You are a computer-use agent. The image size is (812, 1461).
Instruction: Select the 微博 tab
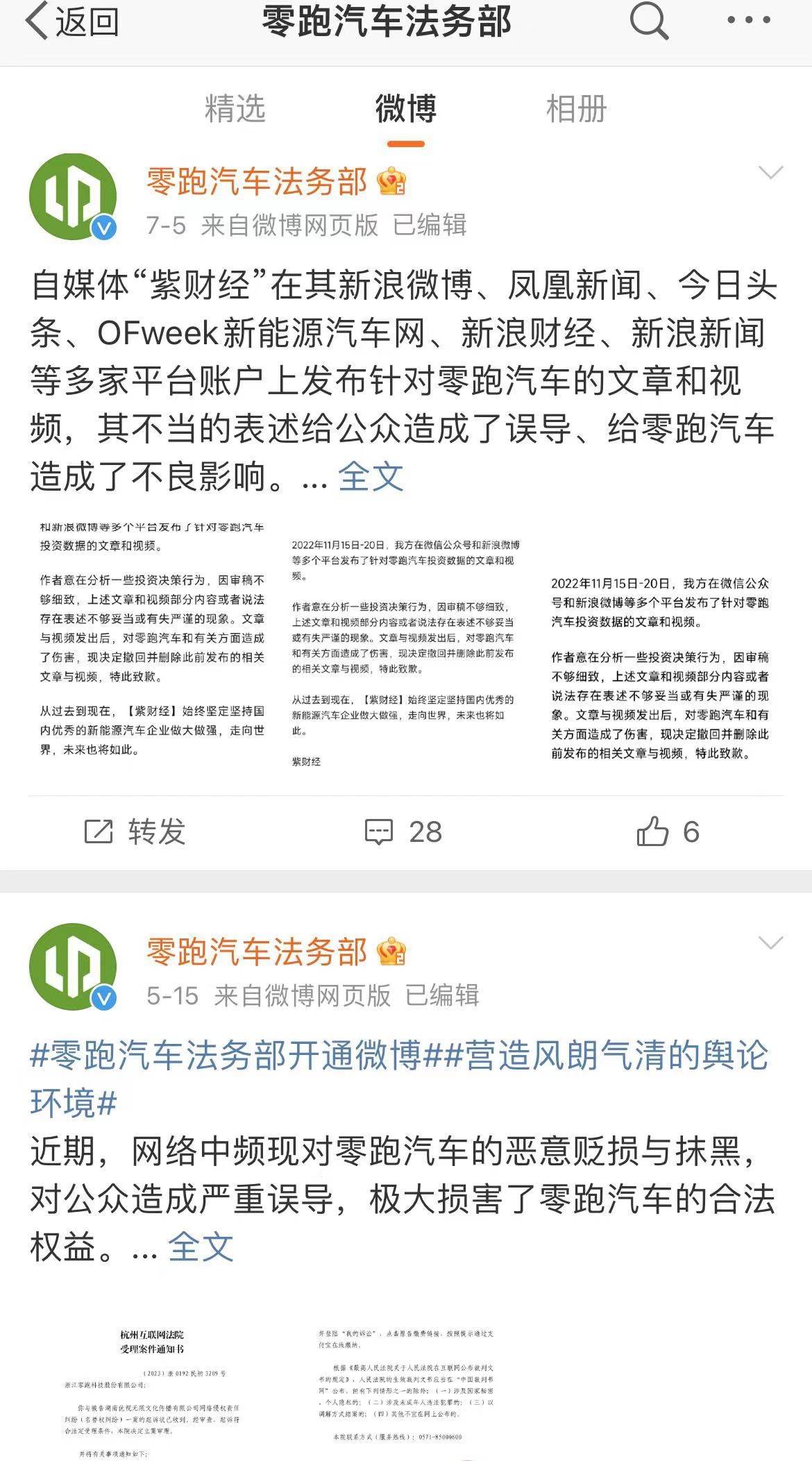[405, 109]
